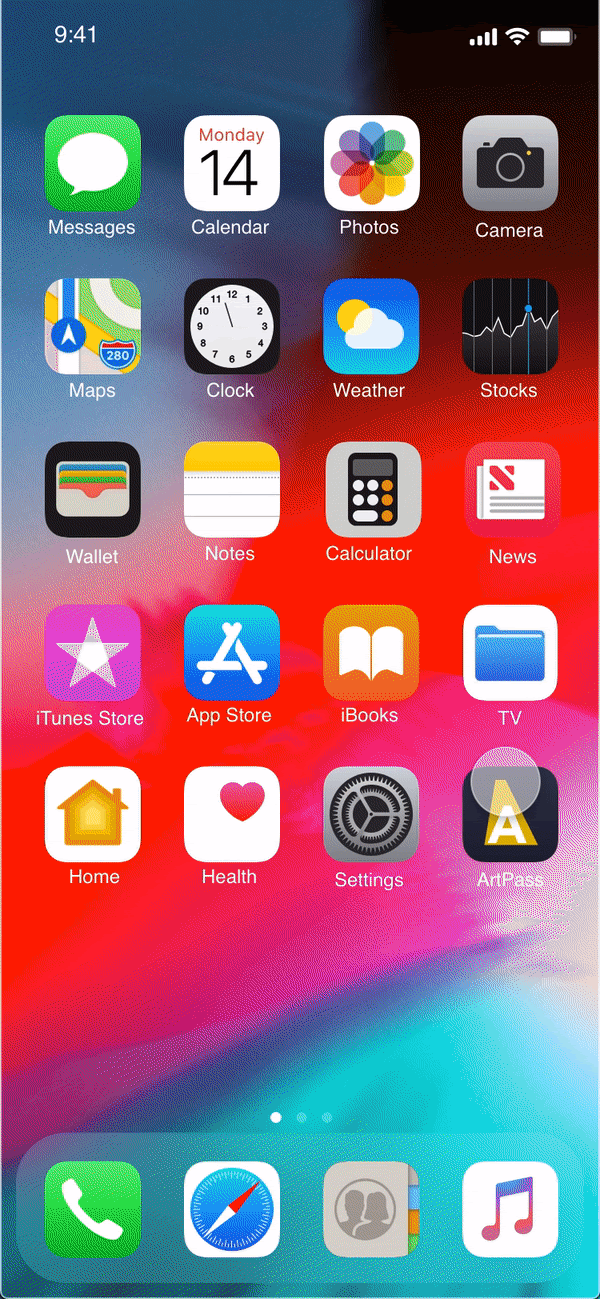
Task: Open the Stocks app
Action: tap(509, 326)
